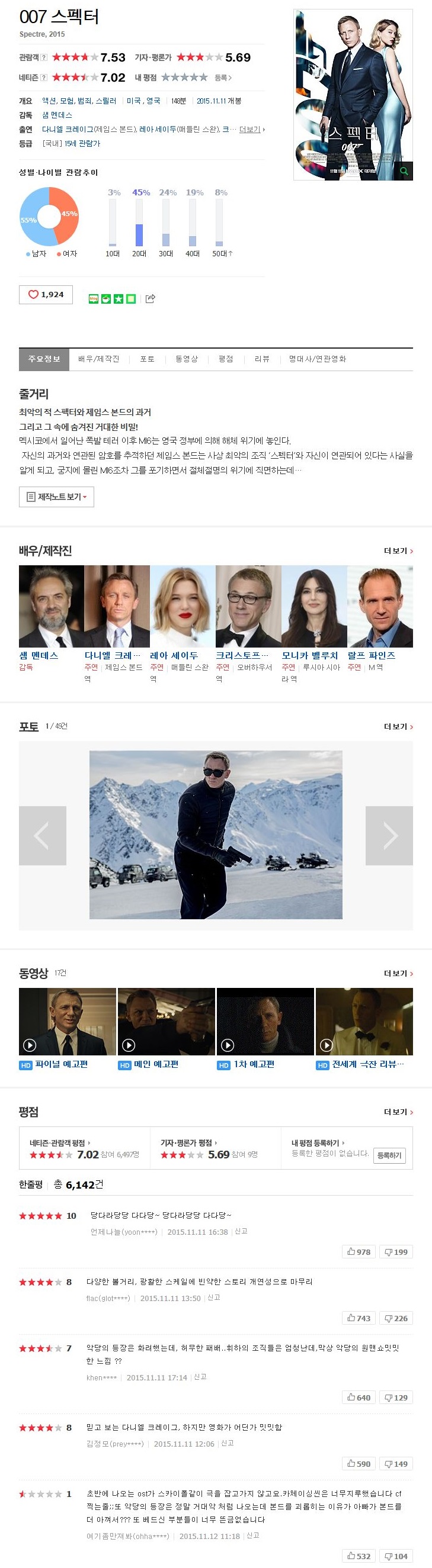Enlarge the movie poster with the magnifier
Screen dimensions: 432x1568
(404, 171)
